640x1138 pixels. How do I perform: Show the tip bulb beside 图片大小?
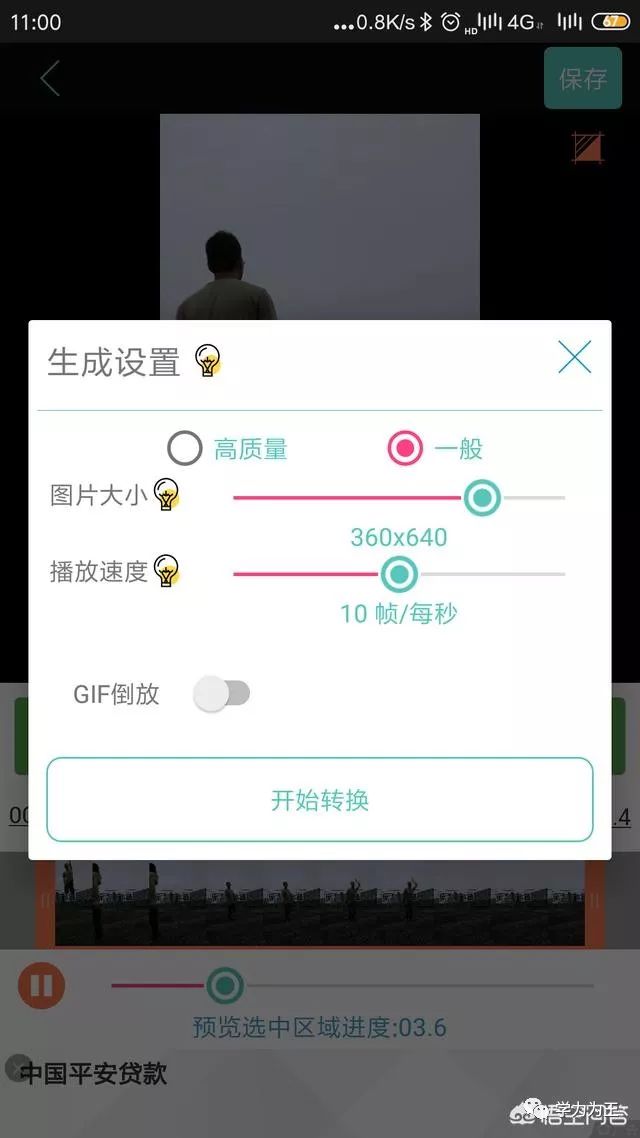[x=166, y=494]
